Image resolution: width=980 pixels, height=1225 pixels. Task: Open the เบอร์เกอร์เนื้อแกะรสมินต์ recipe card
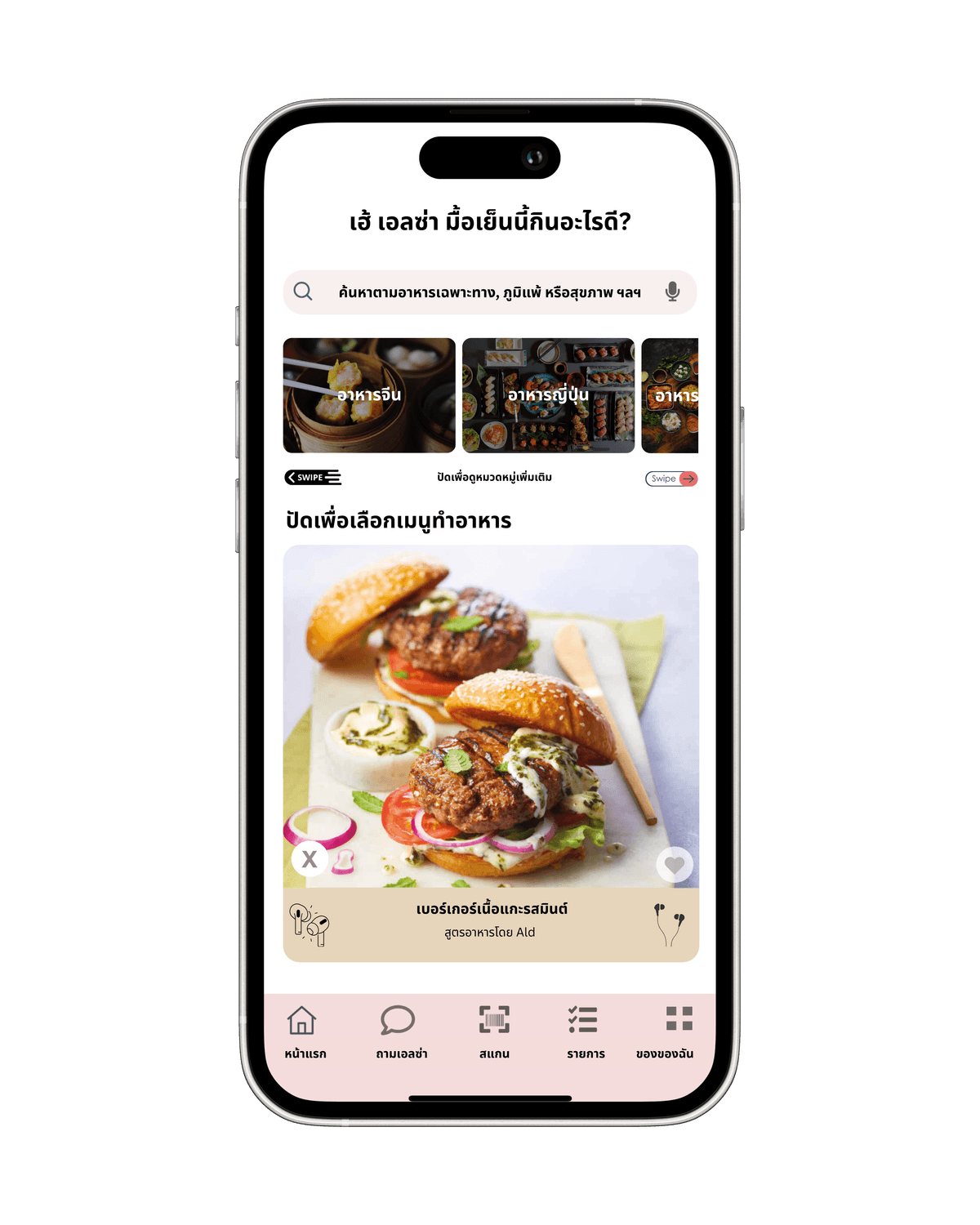point(491,919)
